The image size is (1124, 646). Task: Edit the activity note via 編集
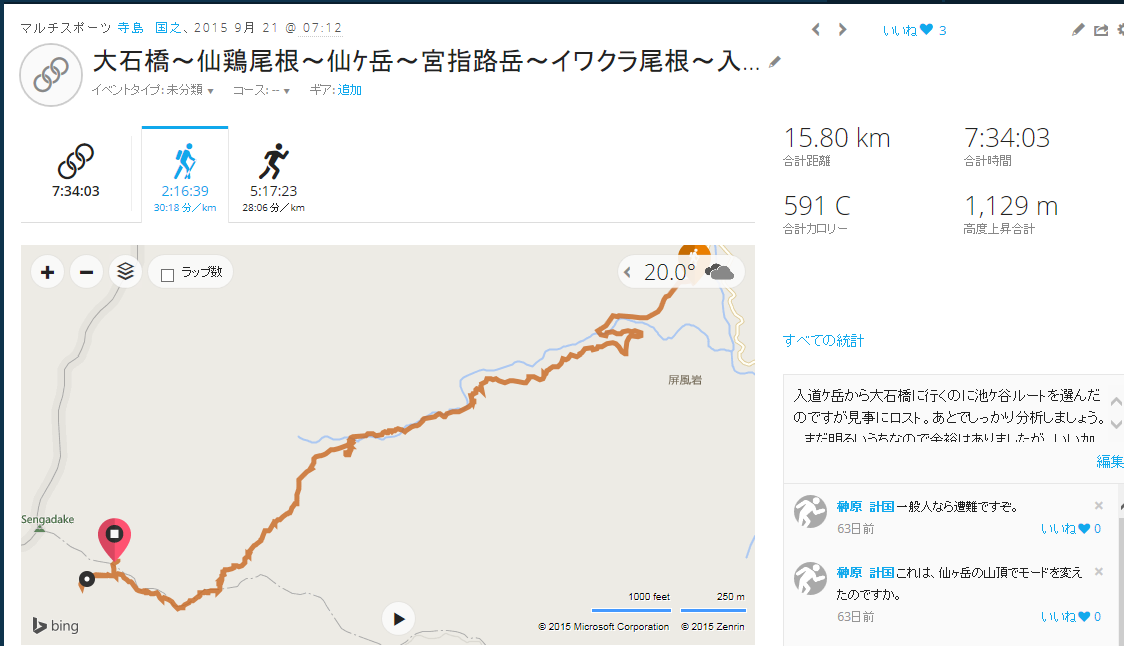[1110, 461]
